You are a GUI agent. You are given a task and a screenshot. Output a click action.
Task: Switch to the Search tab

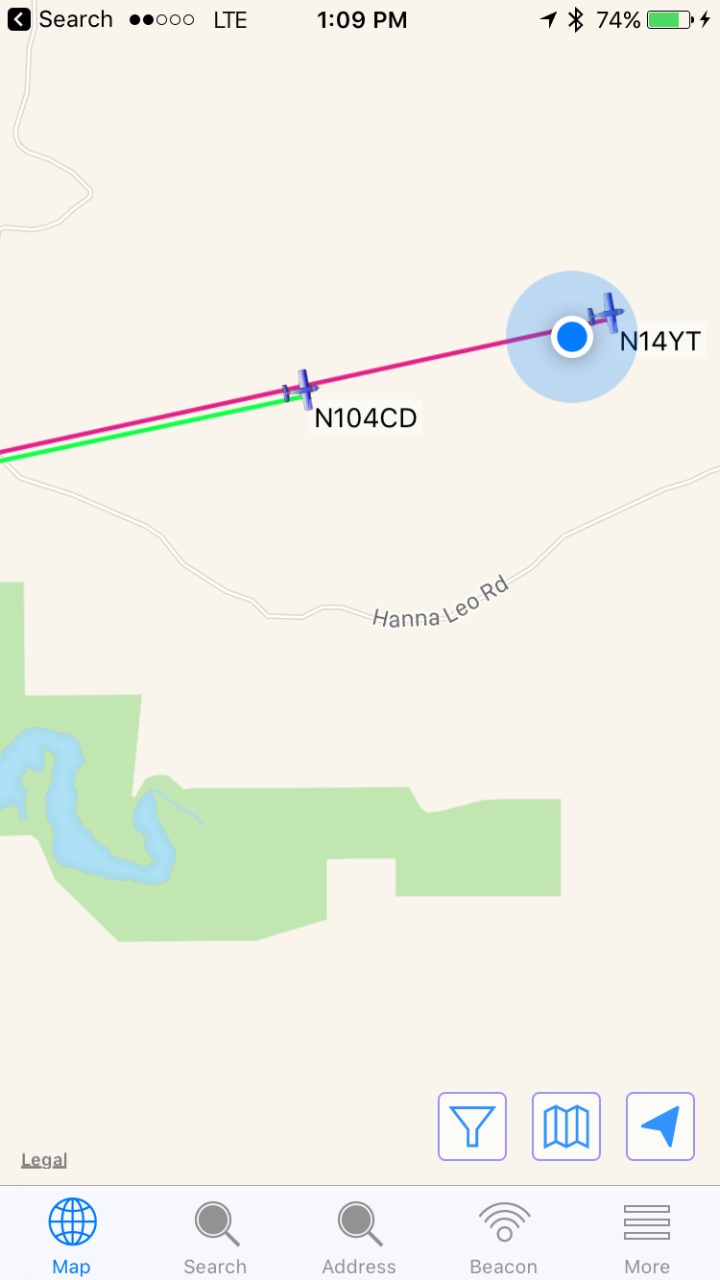(x=215, y=1238)
